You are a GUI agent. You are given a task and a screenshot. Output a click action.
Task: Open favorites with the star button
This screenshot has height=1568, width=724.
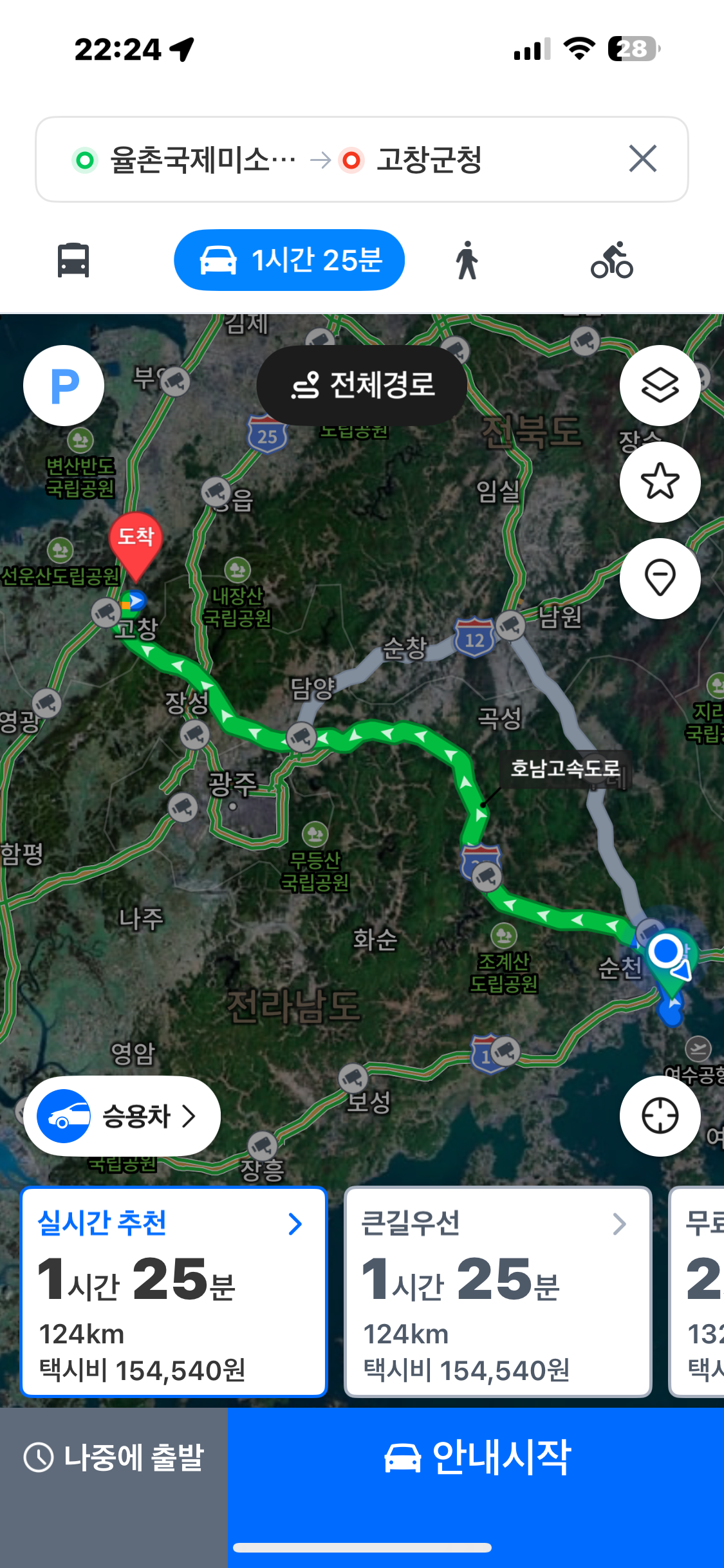[660, 481]
